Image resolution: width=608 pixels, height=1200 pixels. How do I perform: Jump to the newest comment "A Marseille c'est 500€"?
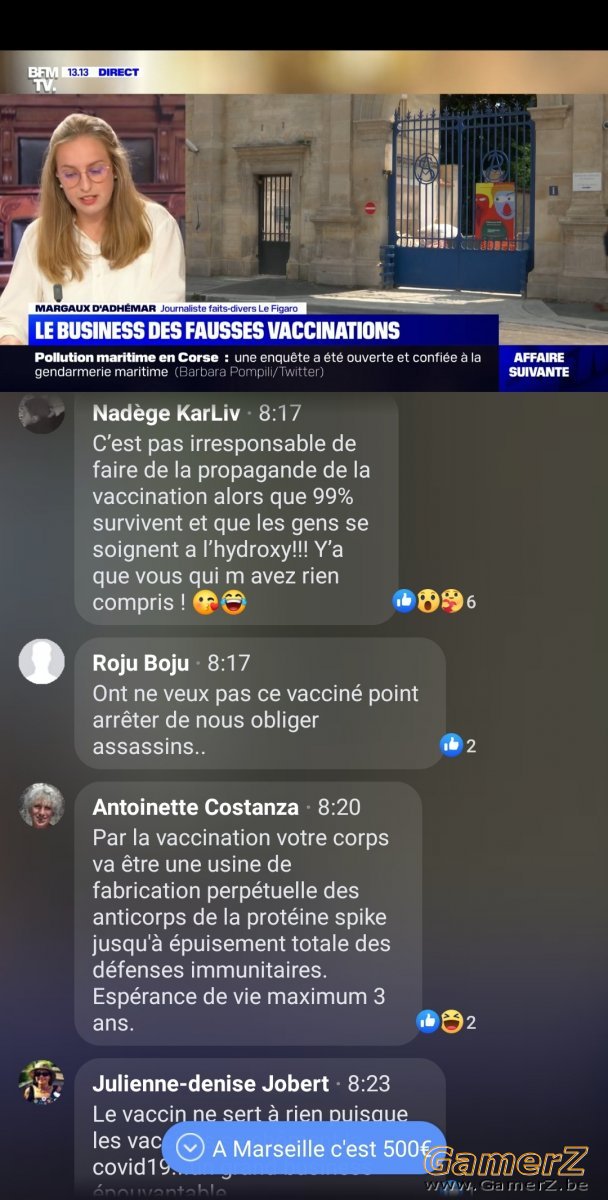(x=303, y=1147)
